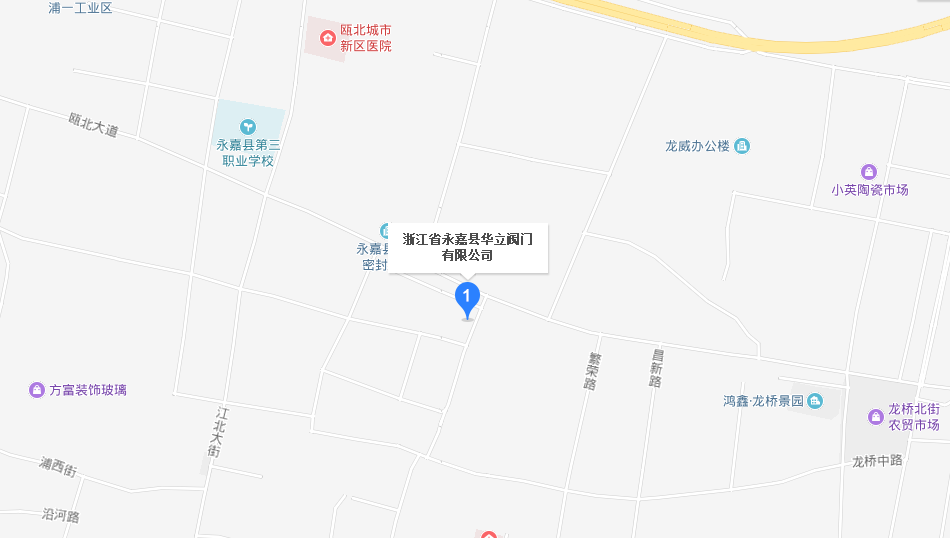The image size is (950, 538).
Task: Select the 永嘉县第三职业学校 school marker
Action: point(248,126)
